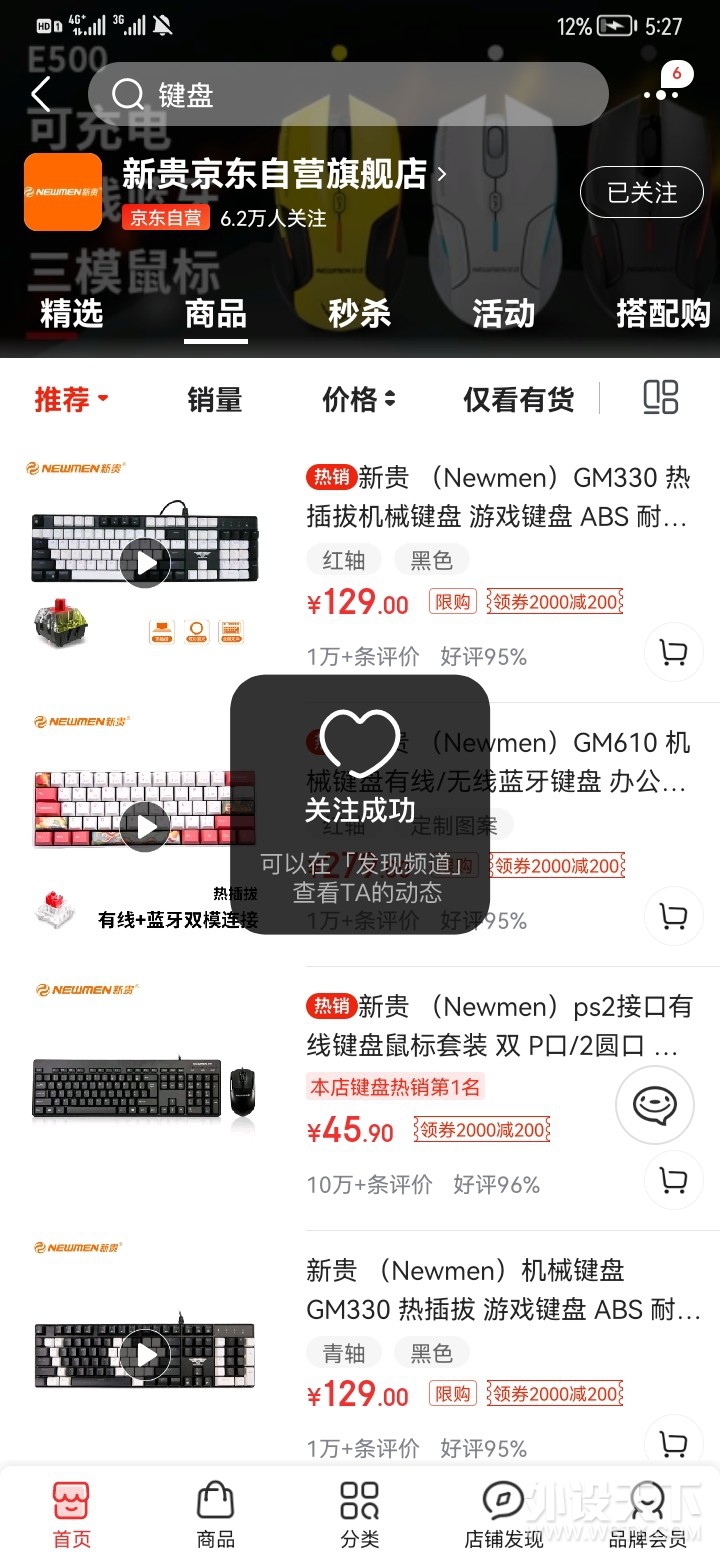Add the GM330 青轴 keyboard to cart

pos(673,1444)
